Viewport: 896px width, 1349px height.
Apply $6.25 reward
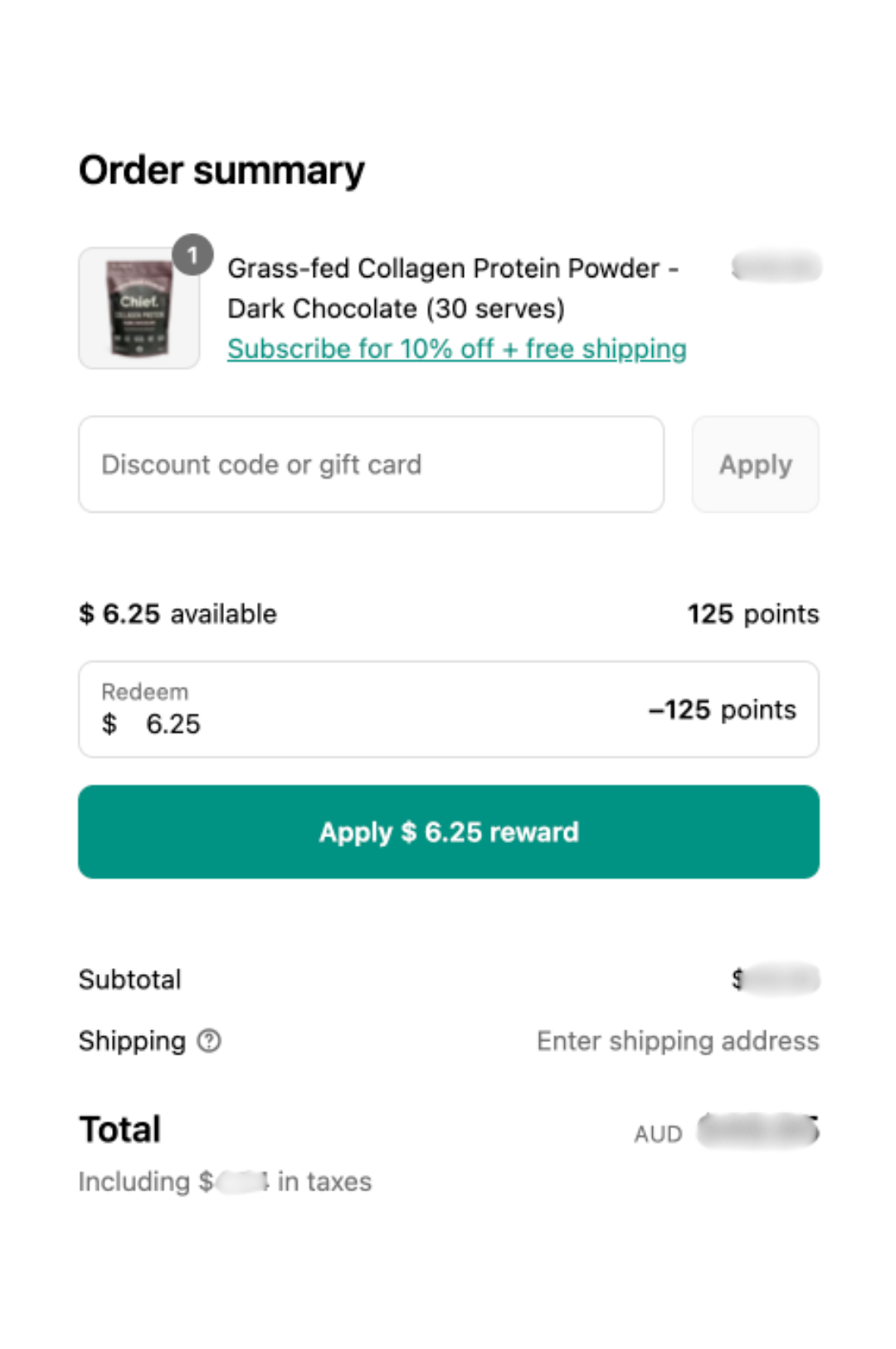(448, 831)
